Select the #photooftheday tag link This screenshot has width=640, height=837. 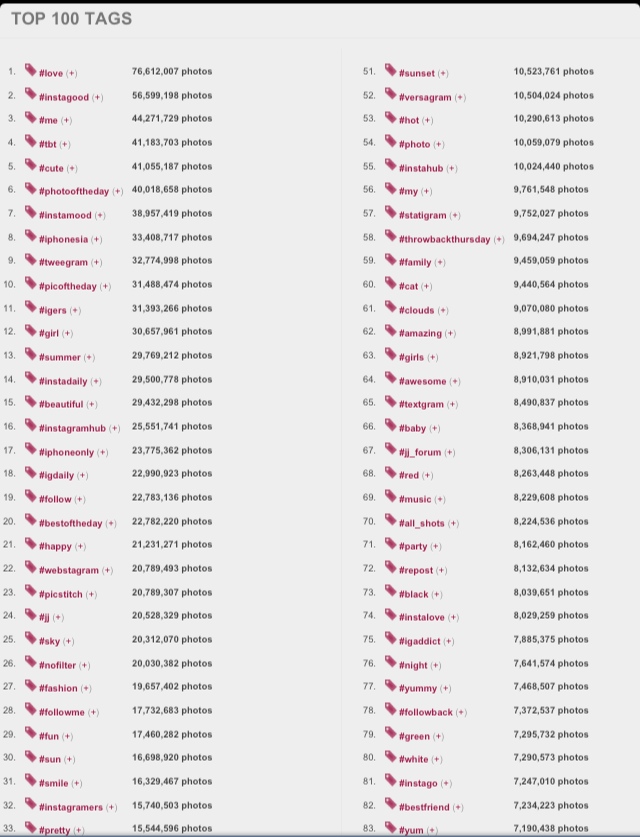(x=74, y=191)
